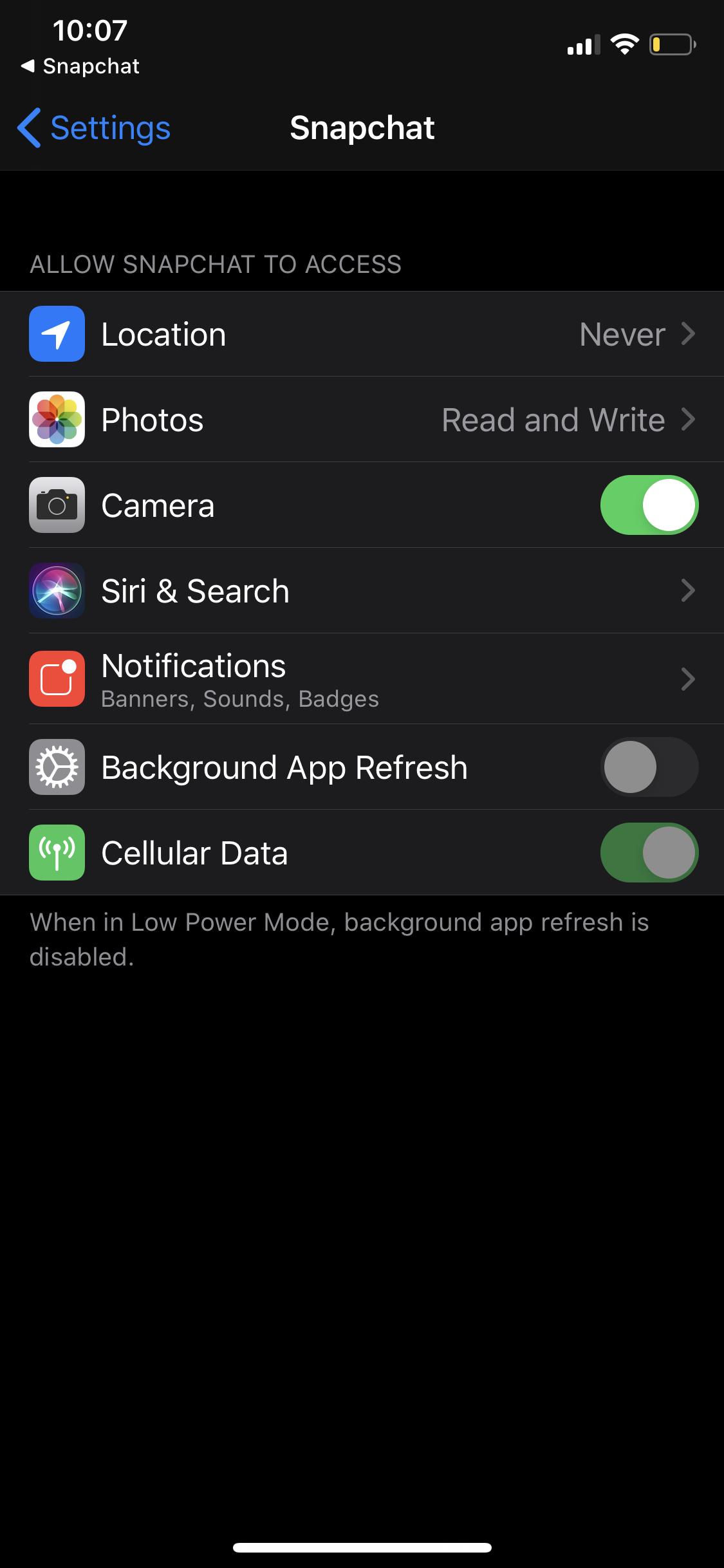Toggle Background App Refresh switch
Viewport: 724px width, 1568px height.
click(649, 767)
